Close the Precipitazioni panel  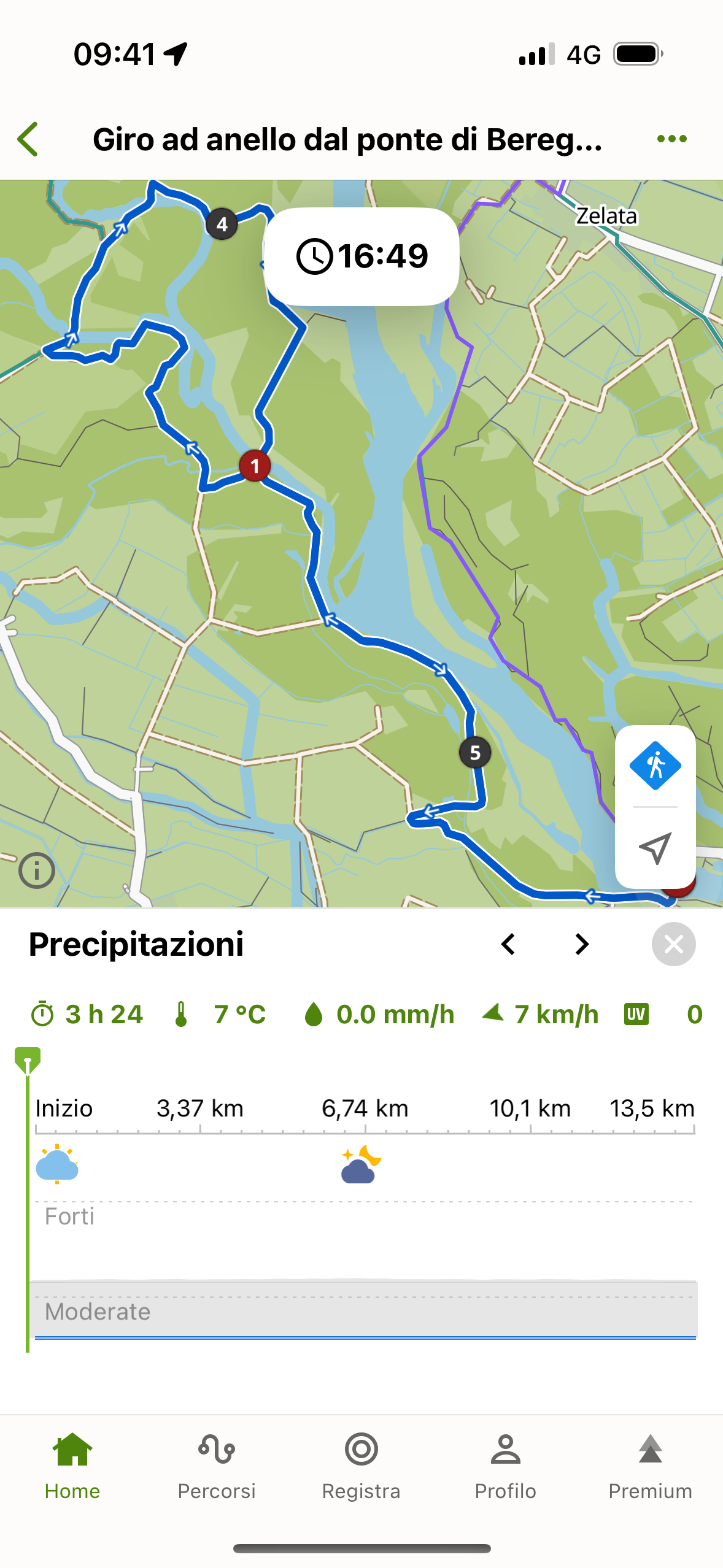pyautogui.click(x=673, y=944)
